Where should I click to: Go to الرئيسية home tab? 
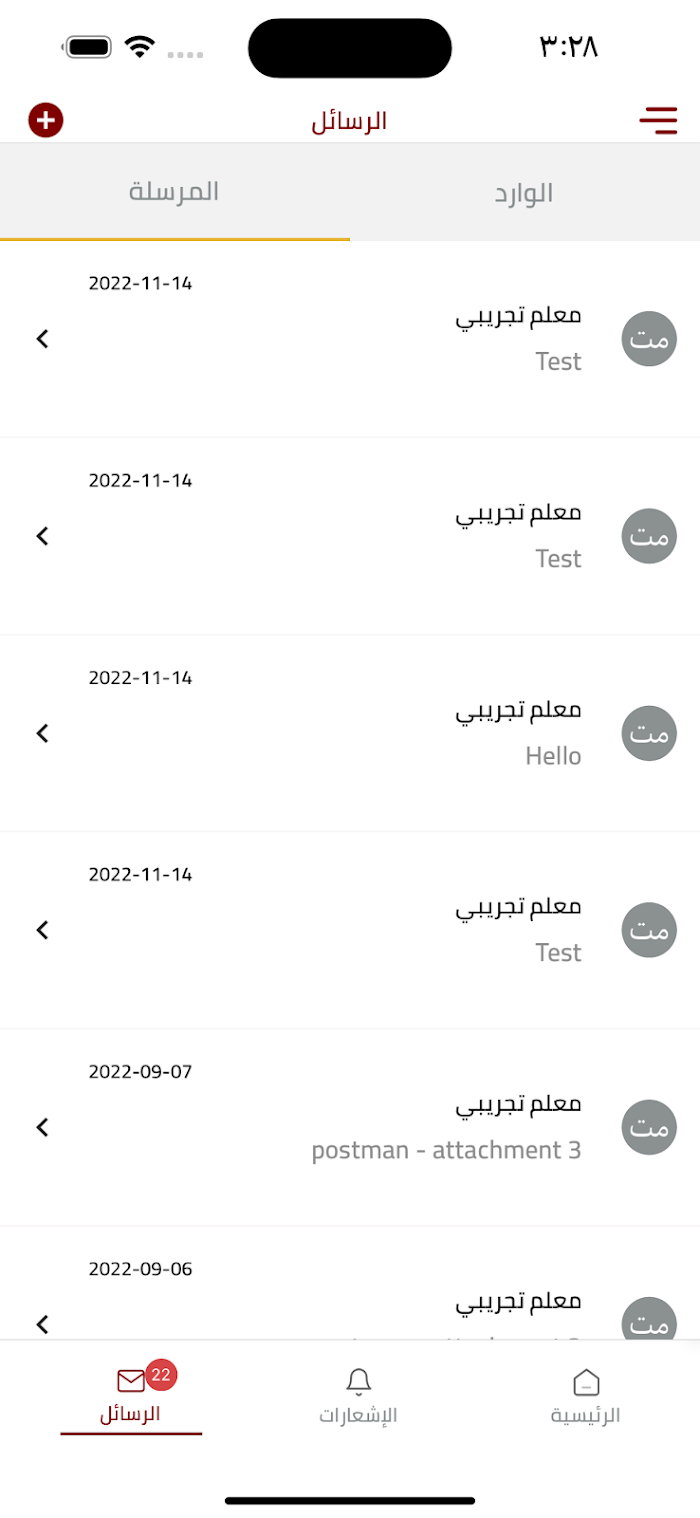click(585, 1397)
